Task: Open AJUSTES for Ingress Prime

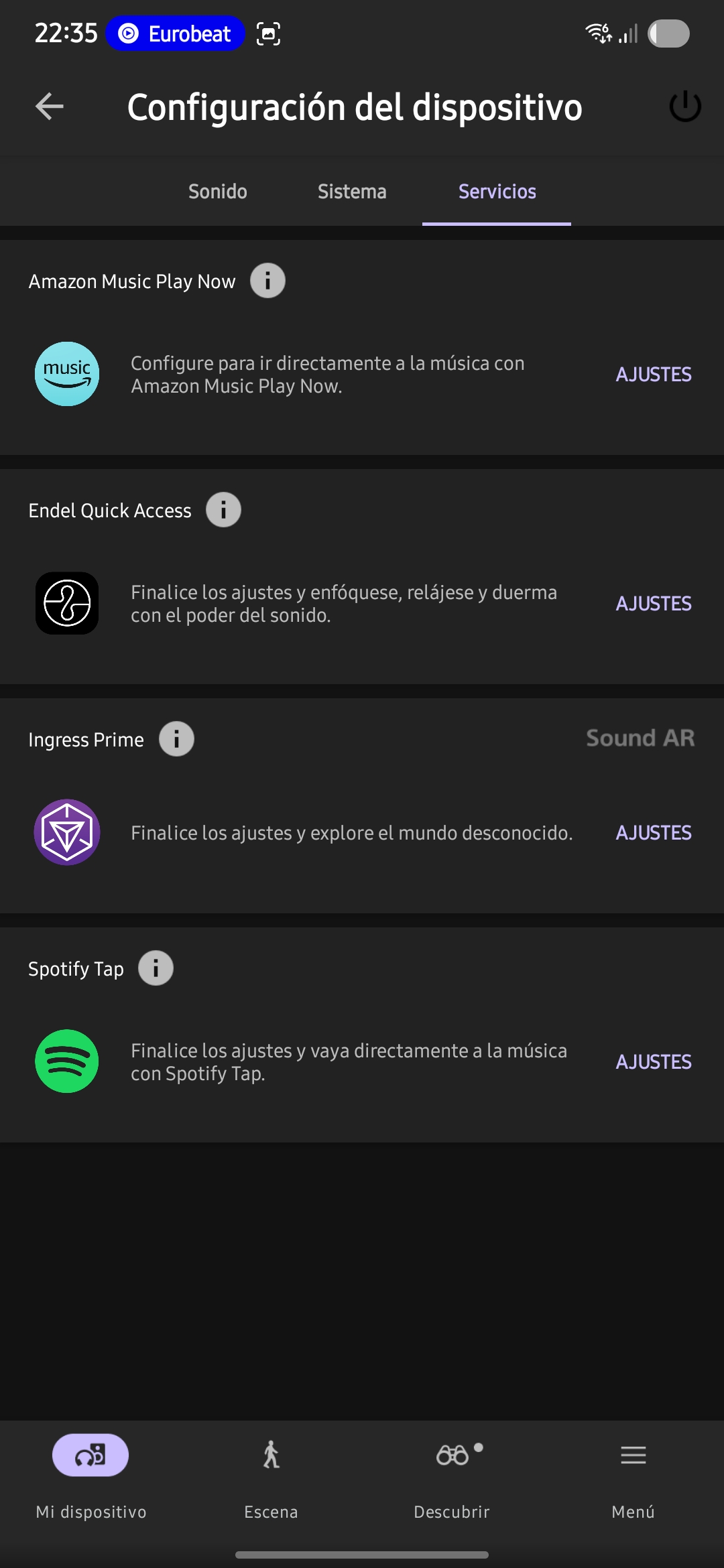Action: click(654, 833)
